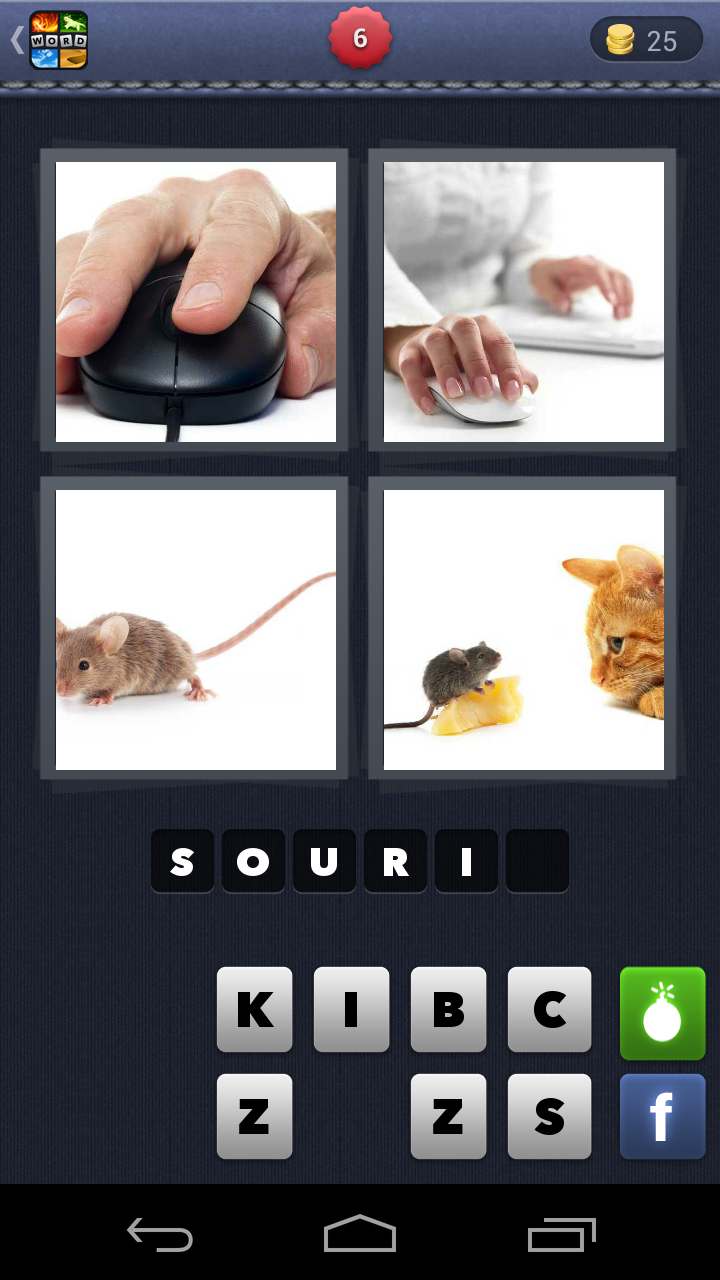Remove the letter O from the answer
Viewport: 720px width, 1280px height.
253,861
